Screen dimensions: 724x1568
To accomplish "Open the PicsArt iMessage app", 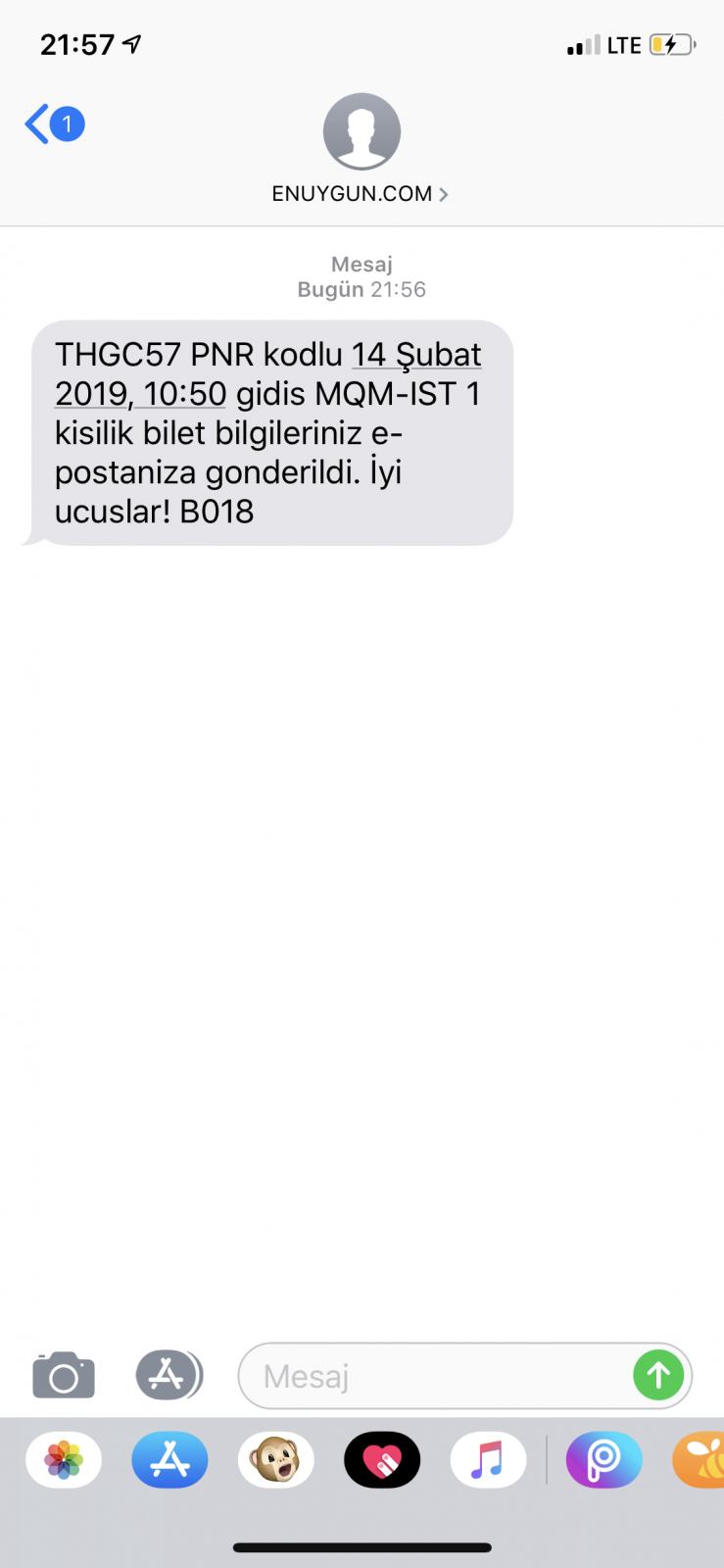I will tap(604, 1460).
